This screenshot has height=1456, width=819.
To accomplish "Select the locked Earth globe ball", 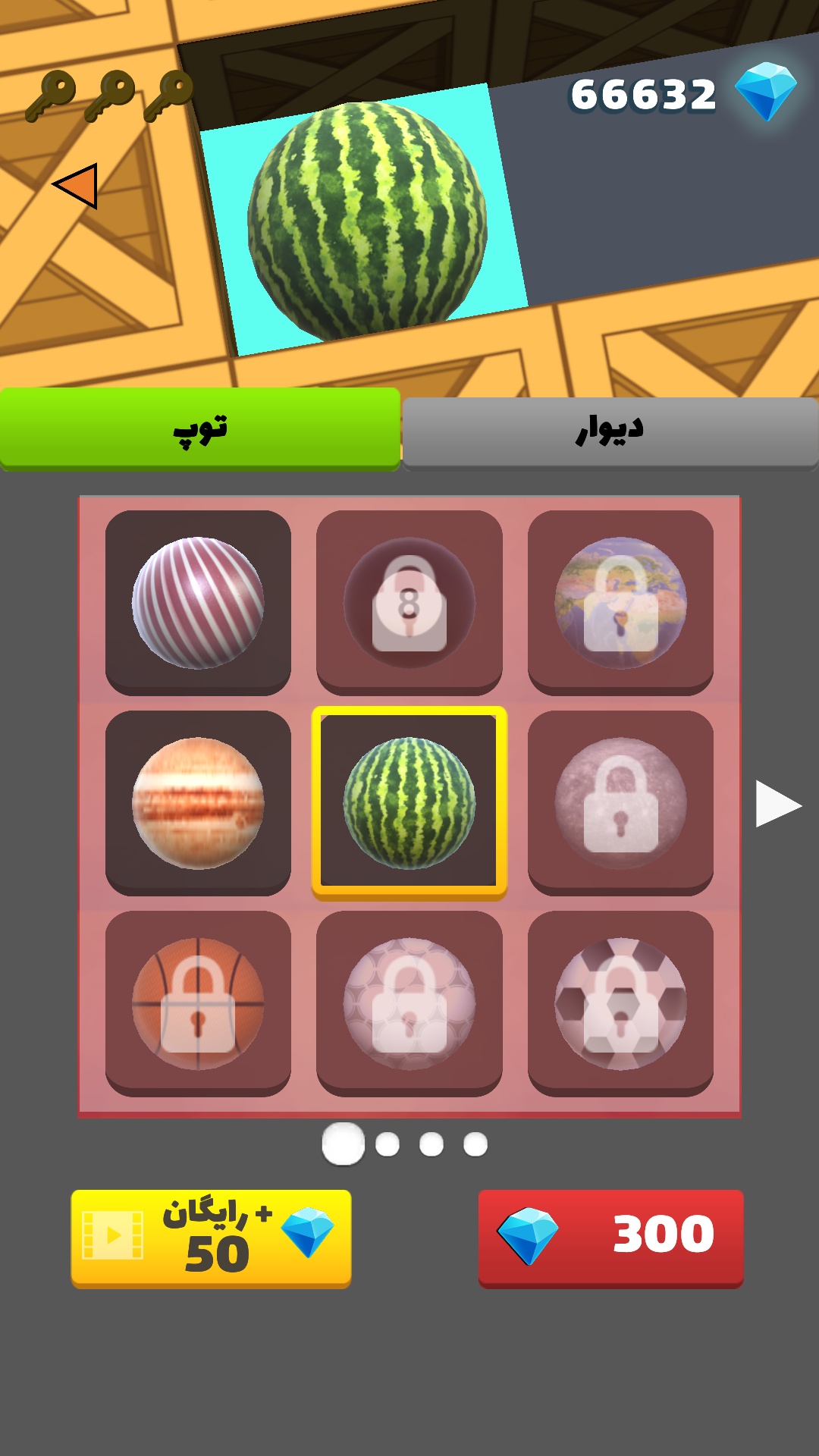I will pyautogui.click(x=620, y=603).
